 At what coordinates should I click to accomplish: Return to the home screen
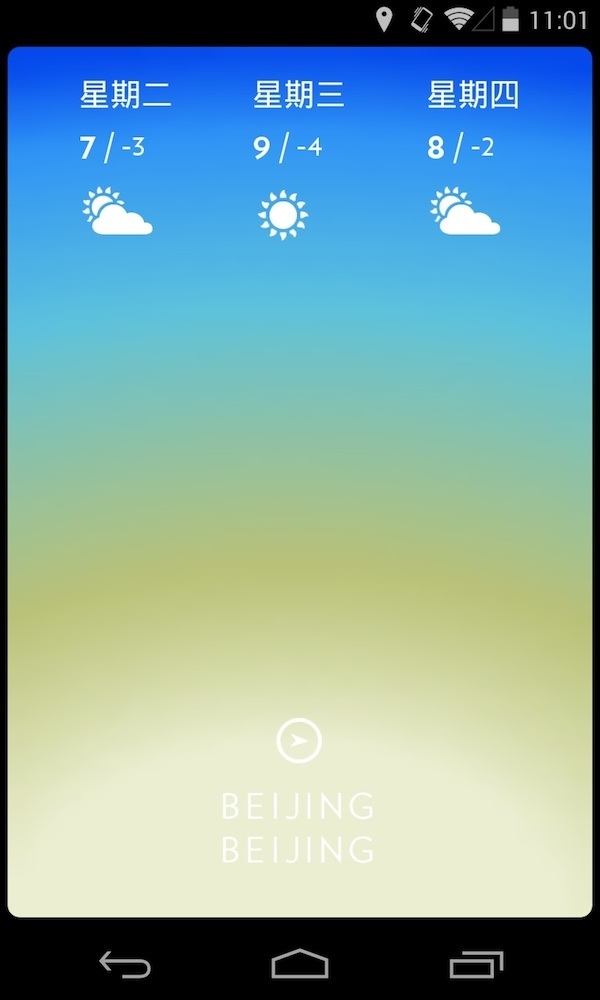[300, 964]
